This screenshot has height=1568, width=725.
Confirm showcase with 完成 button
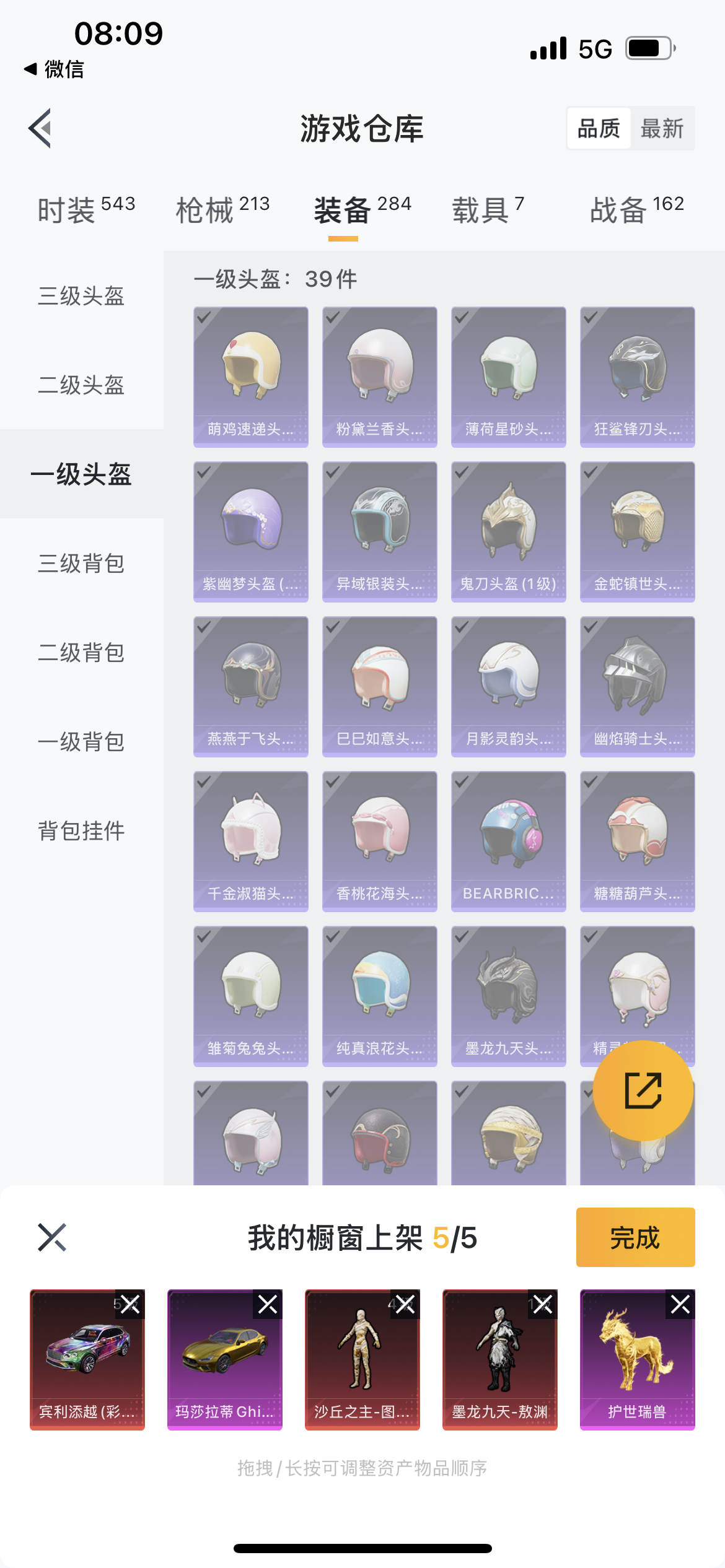(x=635, y=1237)
